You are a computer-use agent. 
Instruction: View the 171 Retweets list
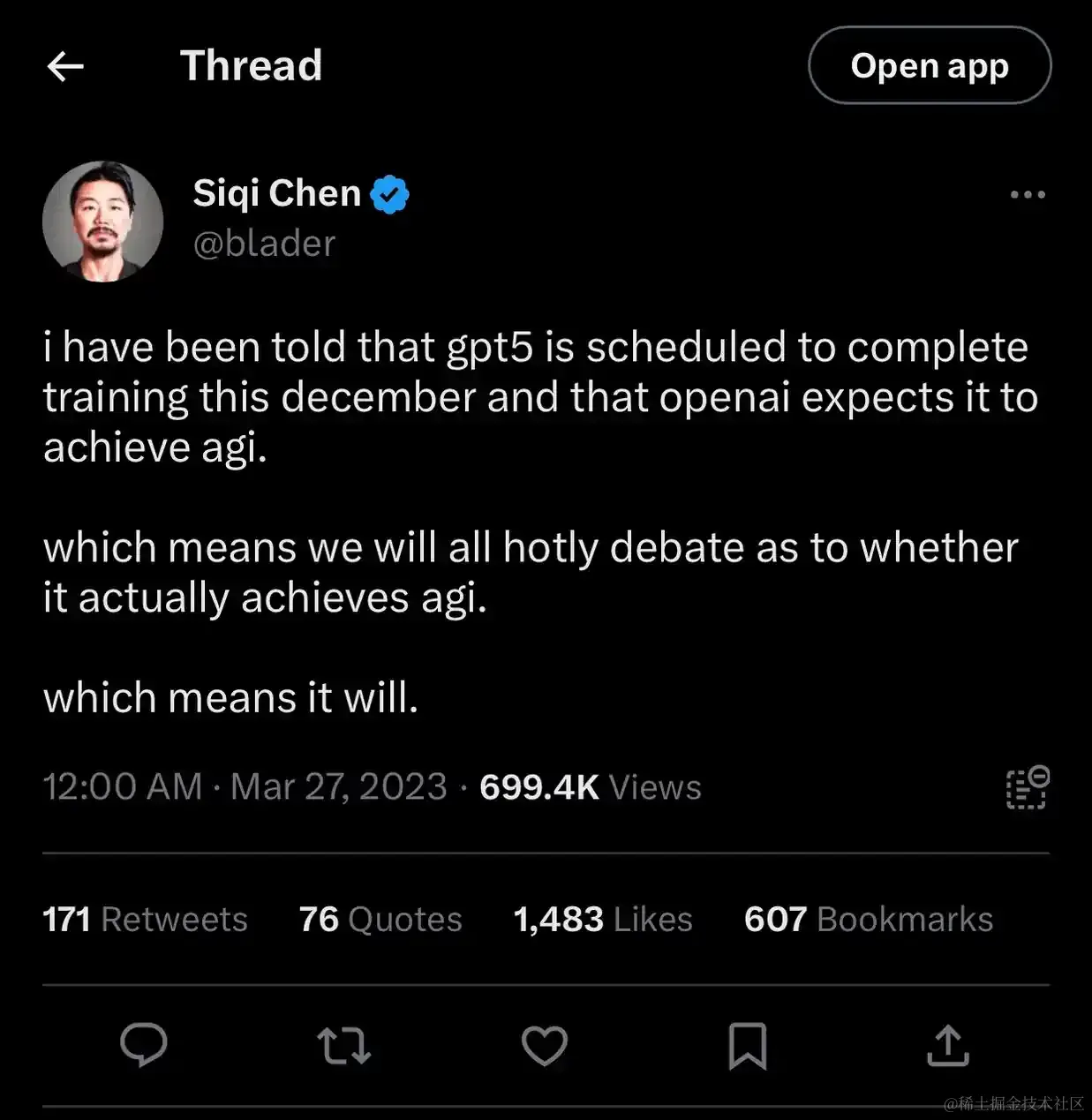pos(145,920)
